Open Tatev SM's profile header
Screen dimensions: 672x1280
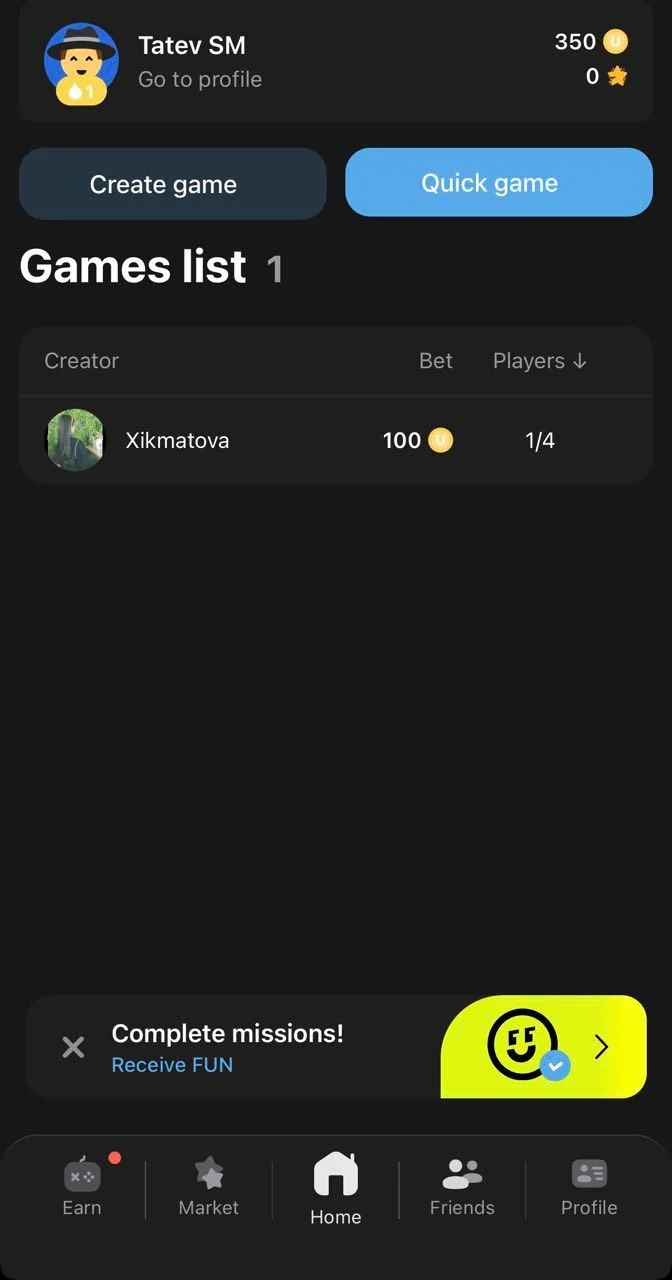(x=336, y=60)
